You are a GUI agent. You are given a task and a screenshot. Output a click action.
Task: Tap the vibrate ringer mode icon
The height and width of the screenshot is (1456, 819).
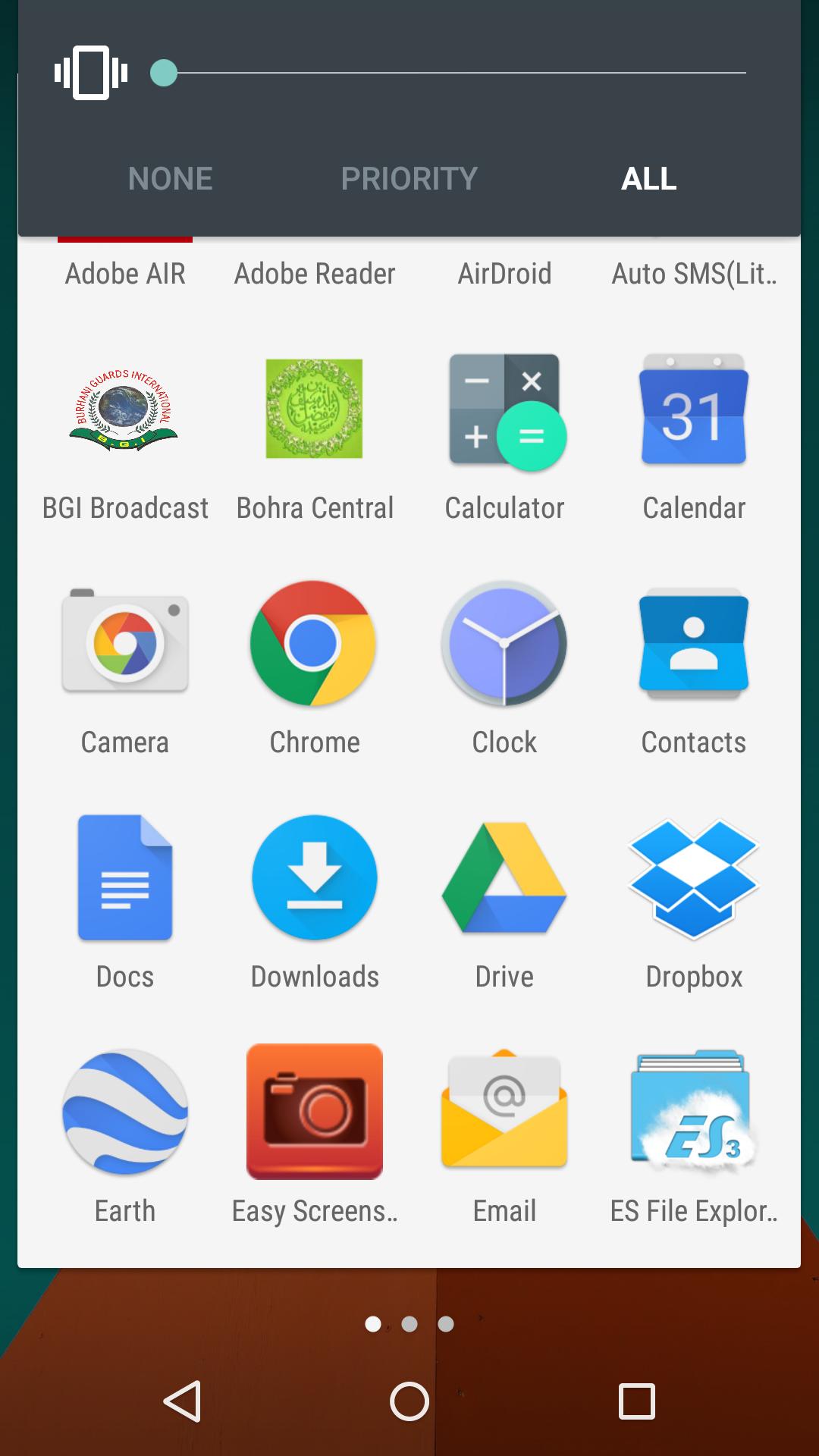point(91,73)
